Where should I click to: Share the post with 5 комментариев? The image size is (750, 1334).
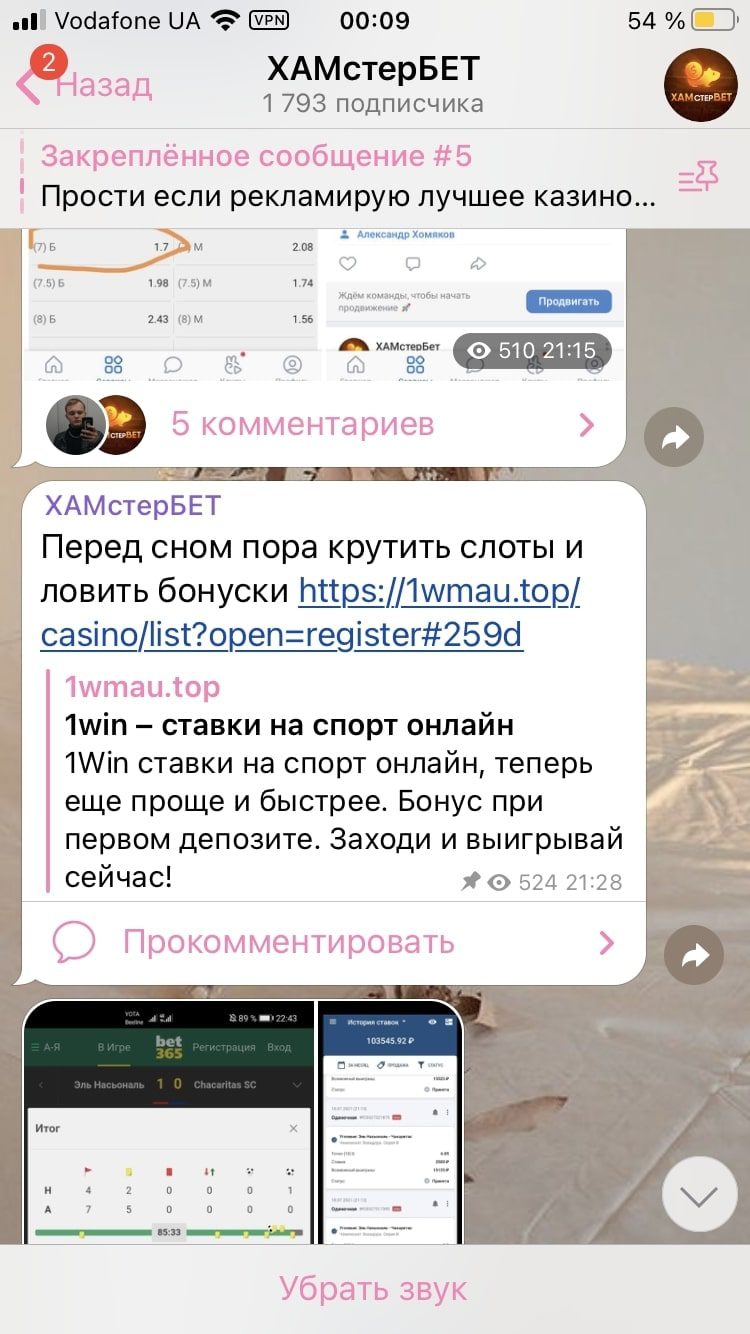coord(673,437)
